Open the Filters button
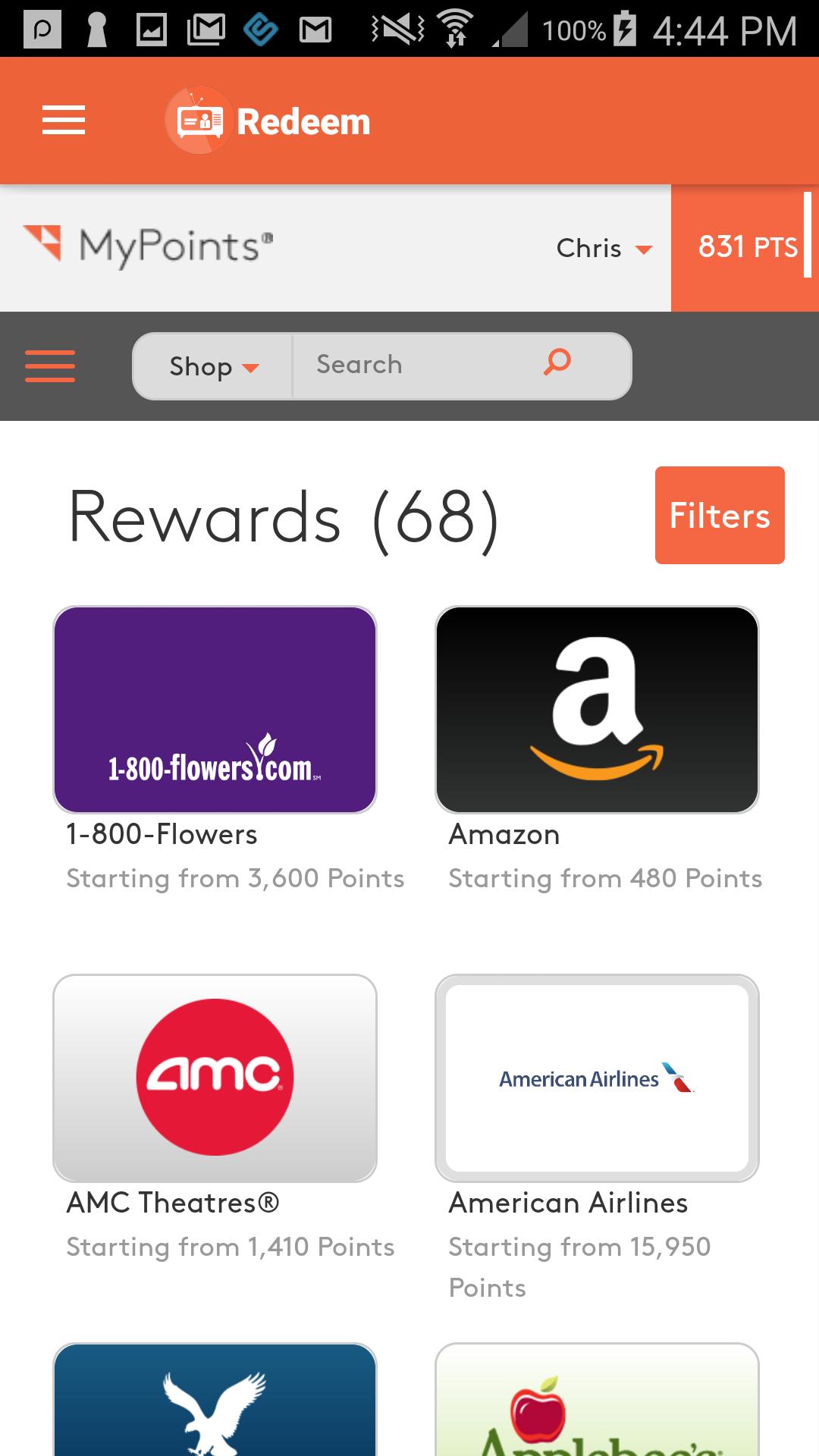The height and width of the screenshot is (1456, 819). tap(720, 515)
